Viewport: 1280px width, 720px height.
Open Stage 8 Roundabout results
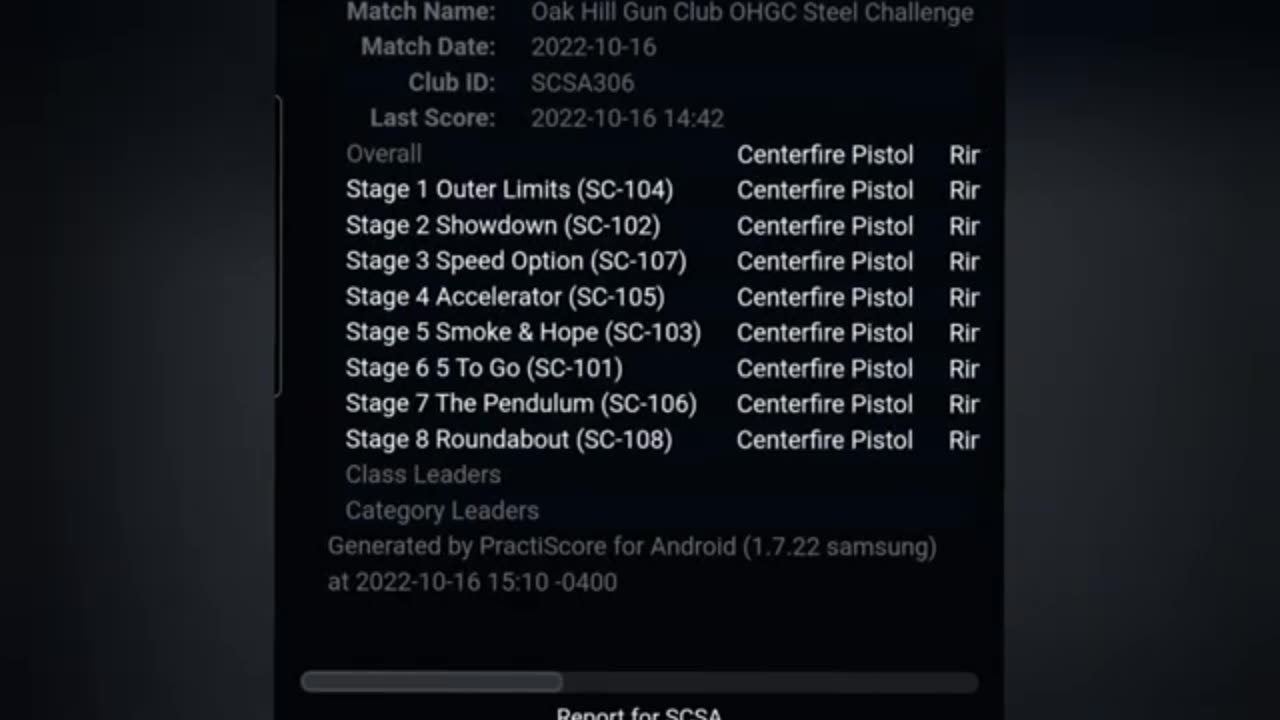coord(509,439)
